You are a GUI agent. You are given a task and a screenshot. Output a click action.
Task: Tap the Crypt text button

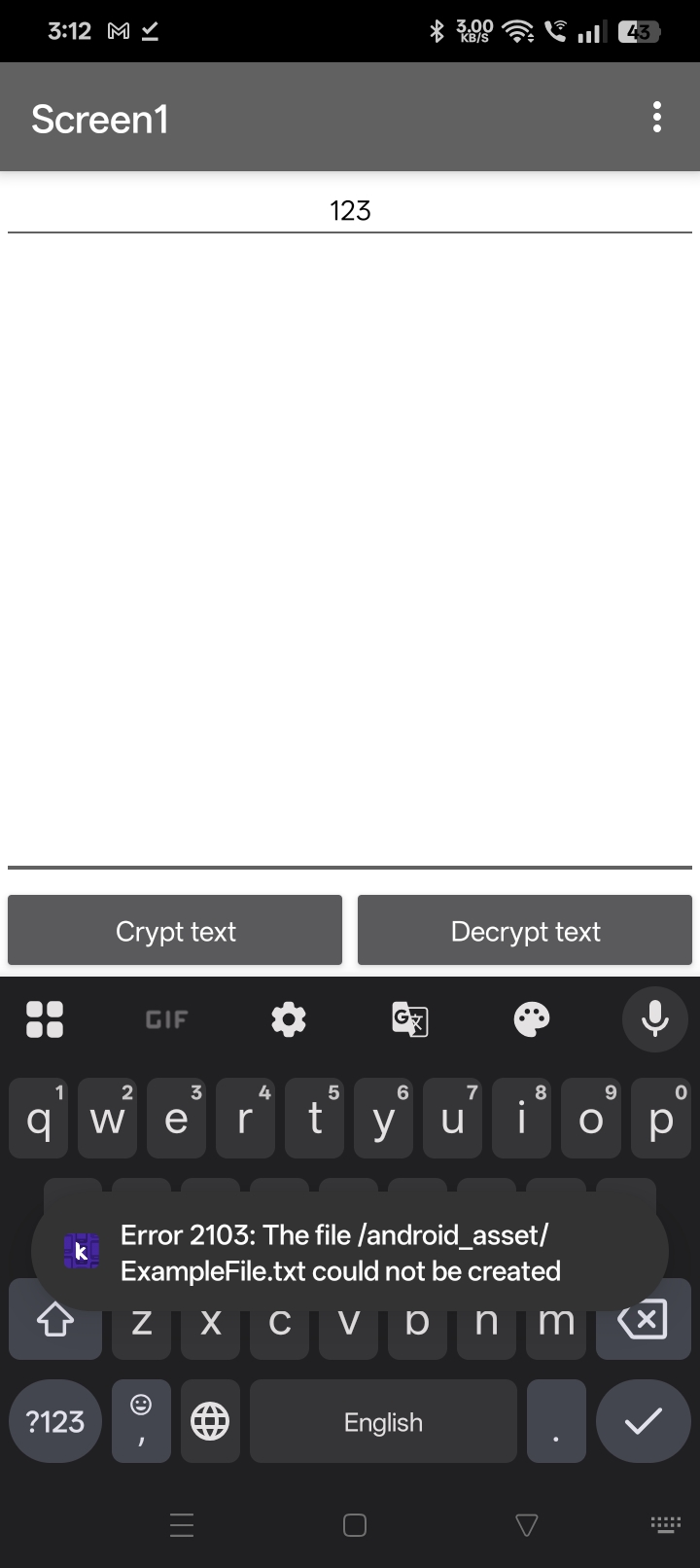click(175, 931)
